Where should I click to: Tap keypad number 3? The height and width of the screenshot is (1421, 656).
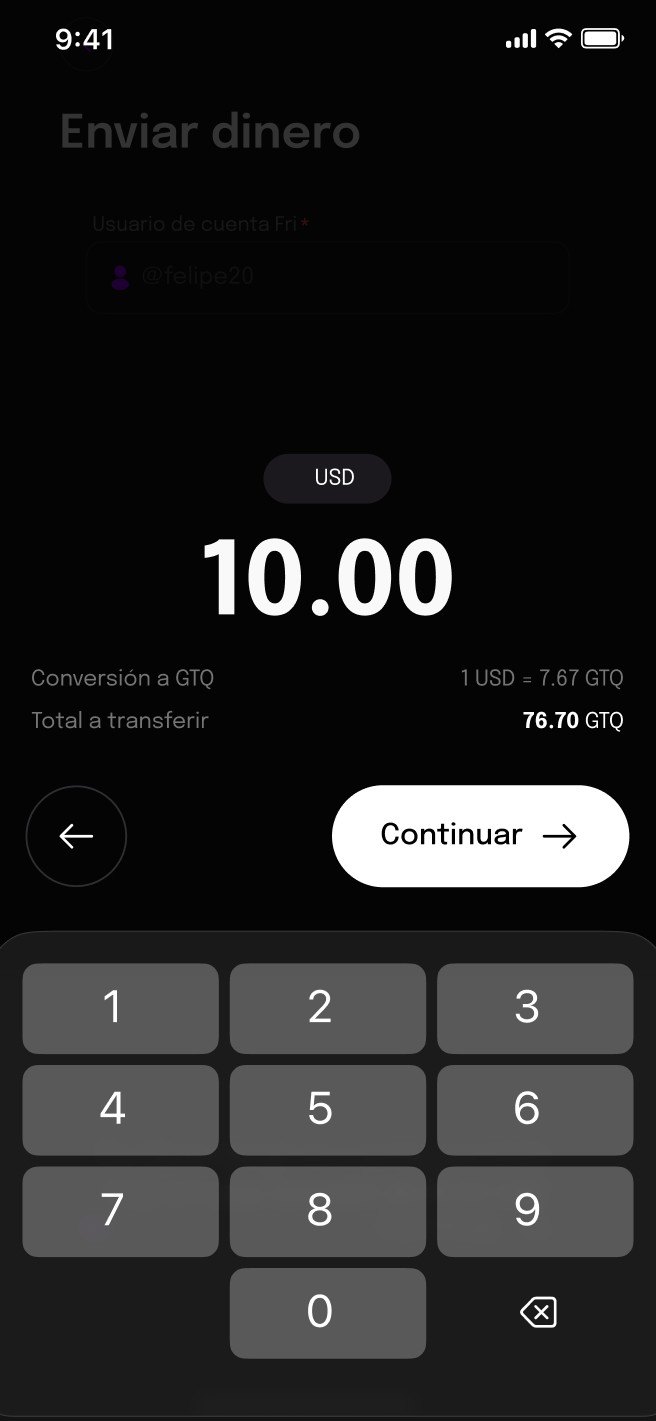535,1008
